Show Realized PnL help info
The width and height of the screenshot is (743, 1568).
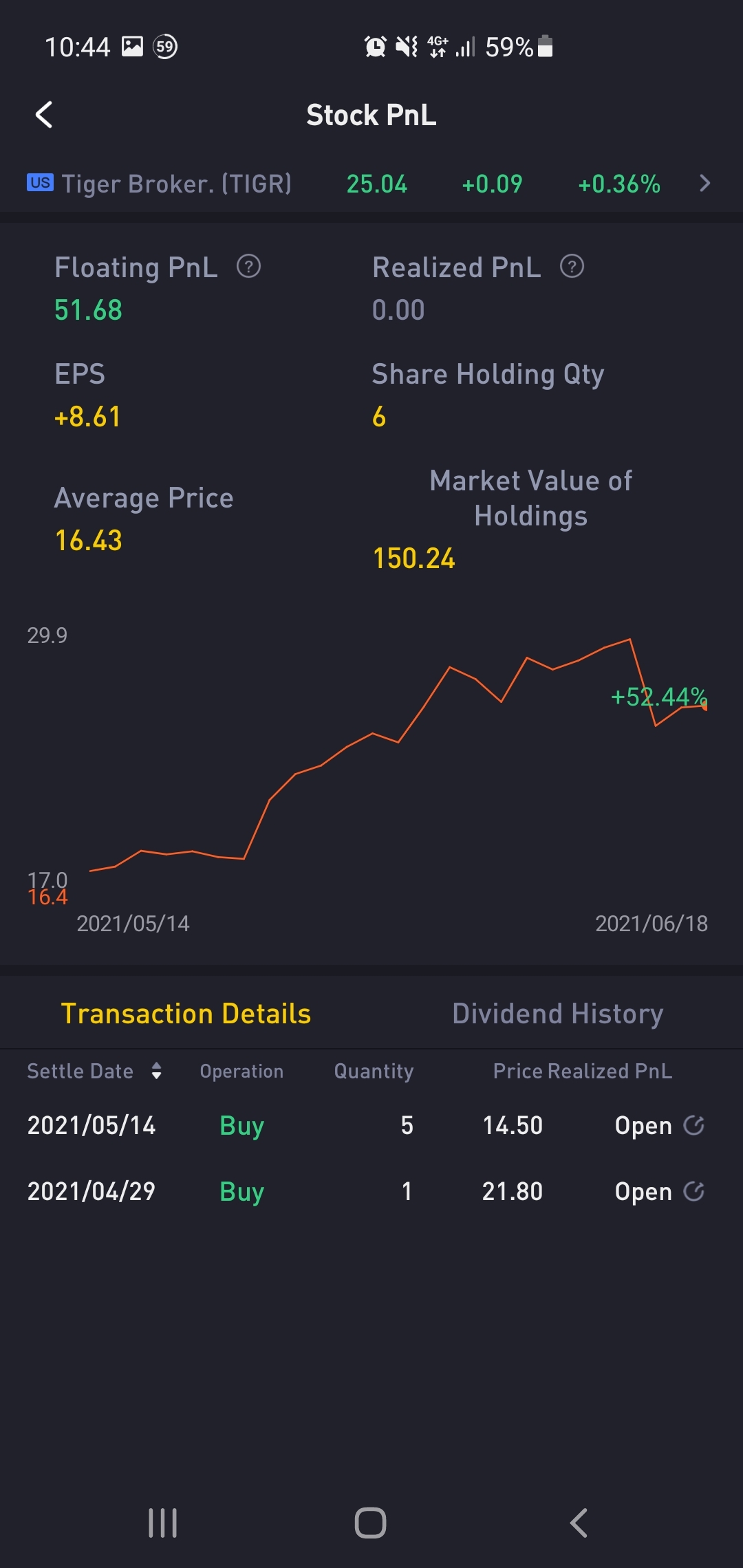pyautogui.click(x=572, y=266)
